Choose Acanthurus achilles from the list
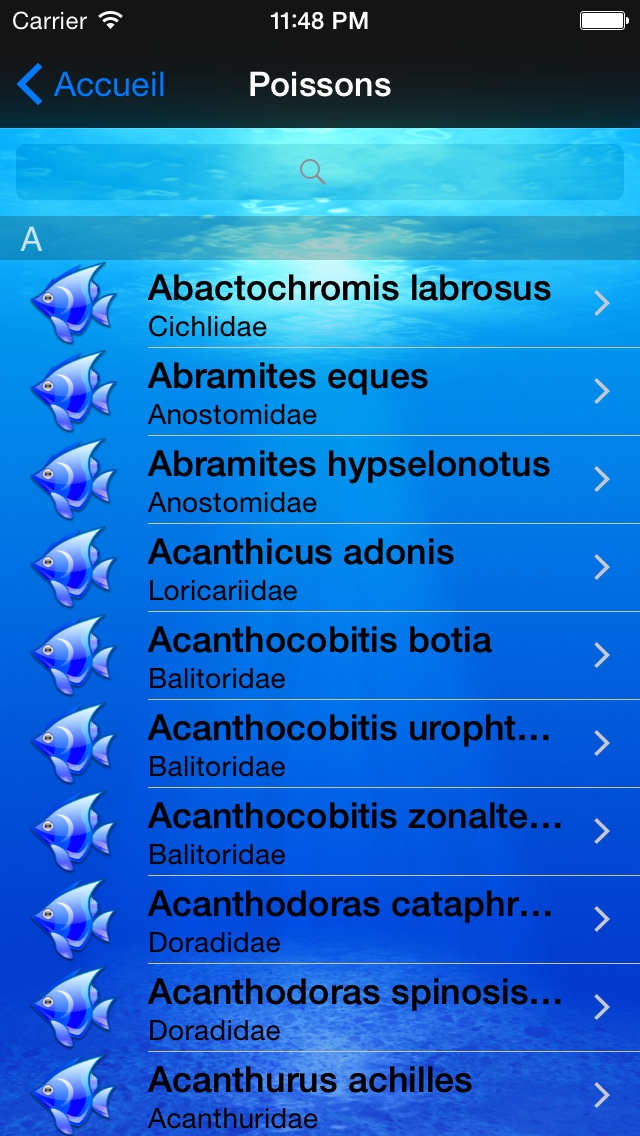The width and height of the screenshot is (640, 1136). point(348,1094)
